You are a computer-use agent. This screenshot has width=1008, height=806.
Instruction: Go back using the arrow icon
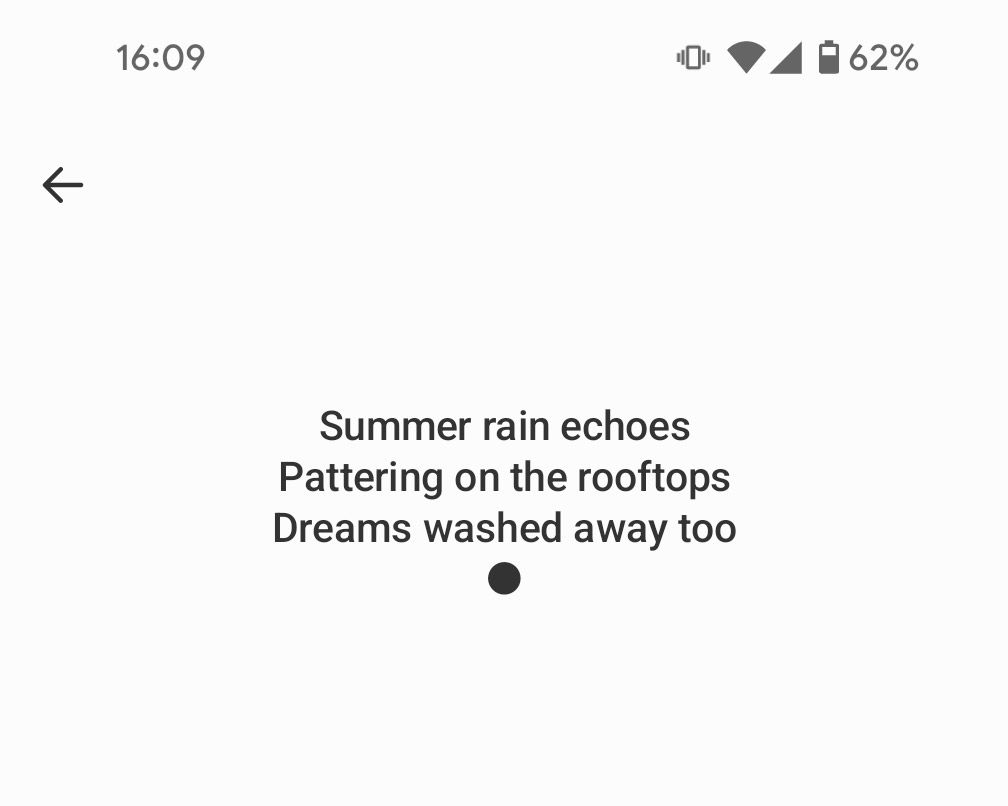pos(62,185)
